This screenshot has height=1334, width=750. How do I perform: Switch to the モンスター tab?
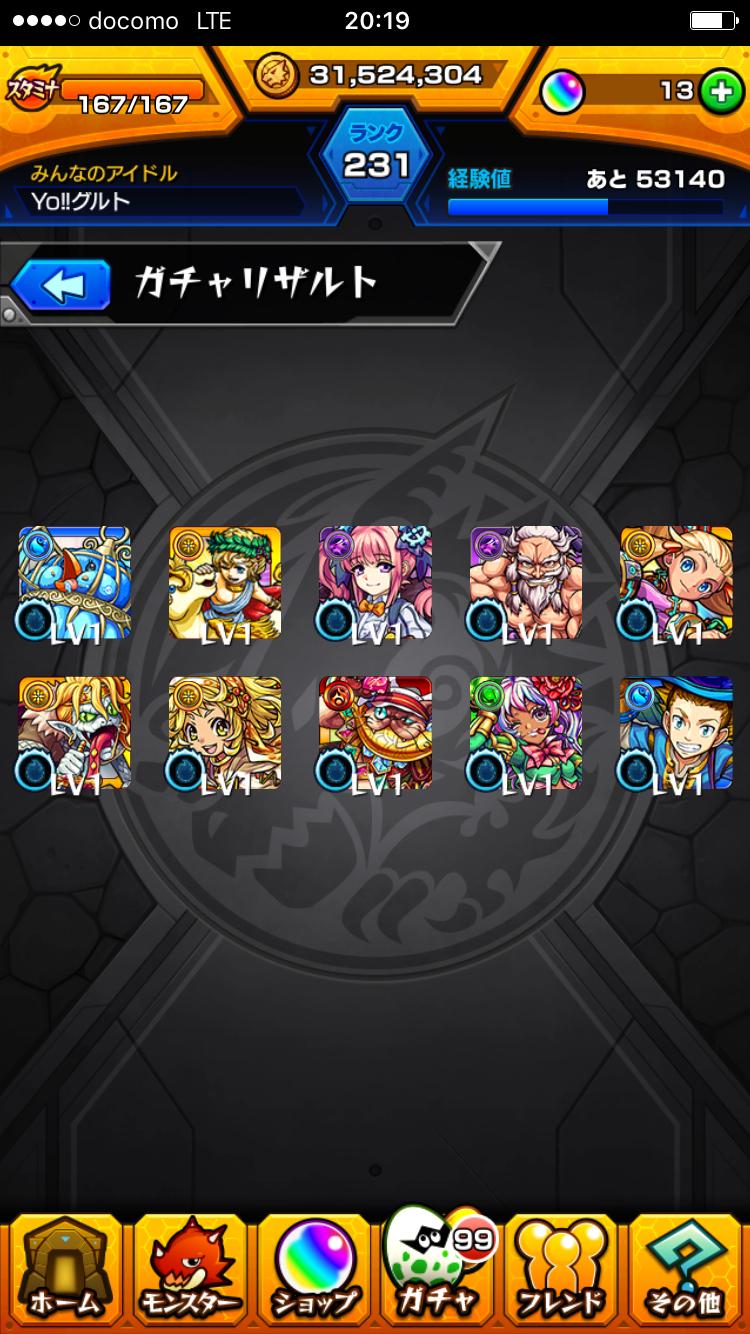(188, 1268)
